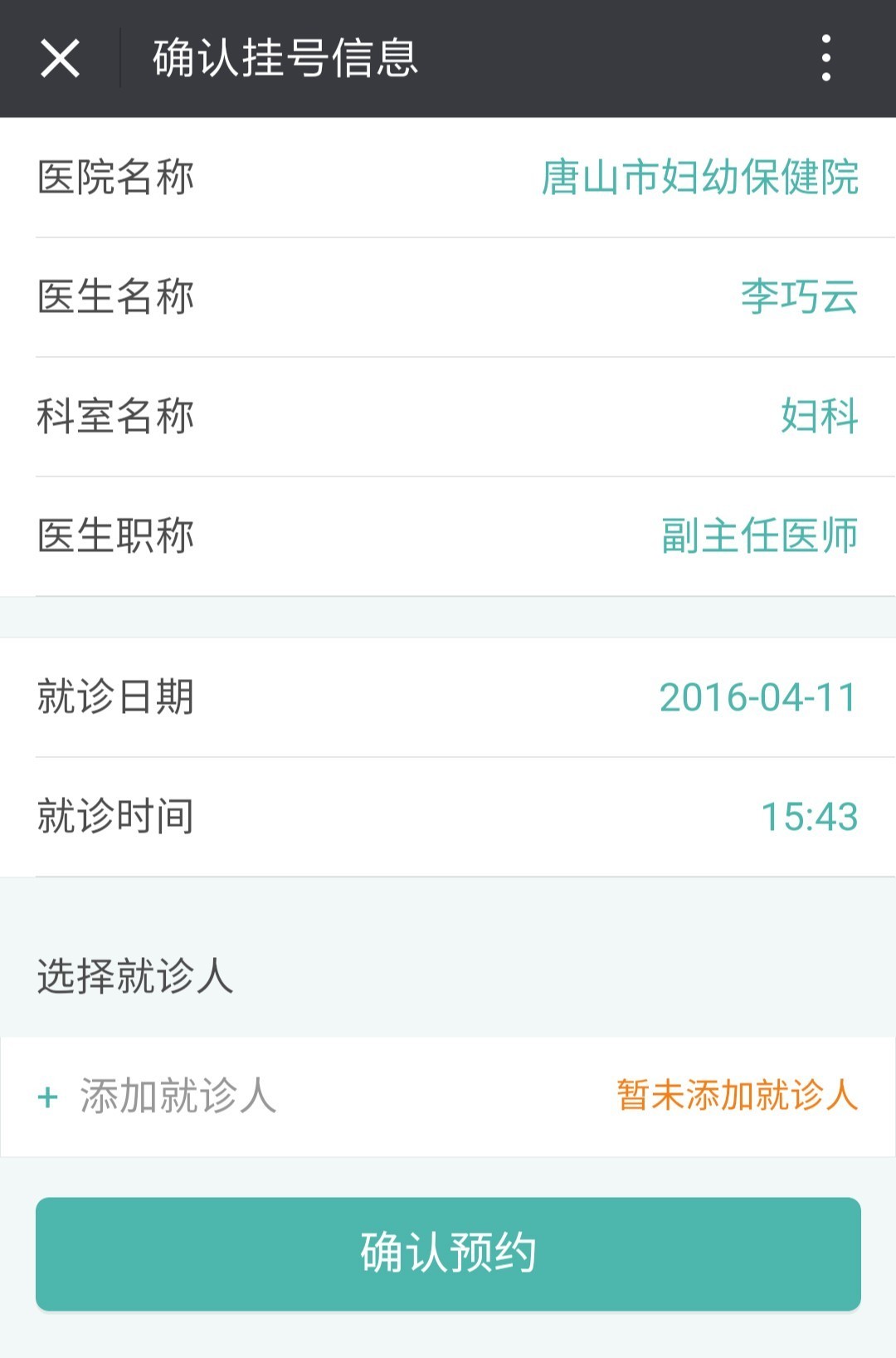Tap the plus icon to add patient
Image resolution: width=896 pixels, height=1358 pixels.
pos(46,1095)
